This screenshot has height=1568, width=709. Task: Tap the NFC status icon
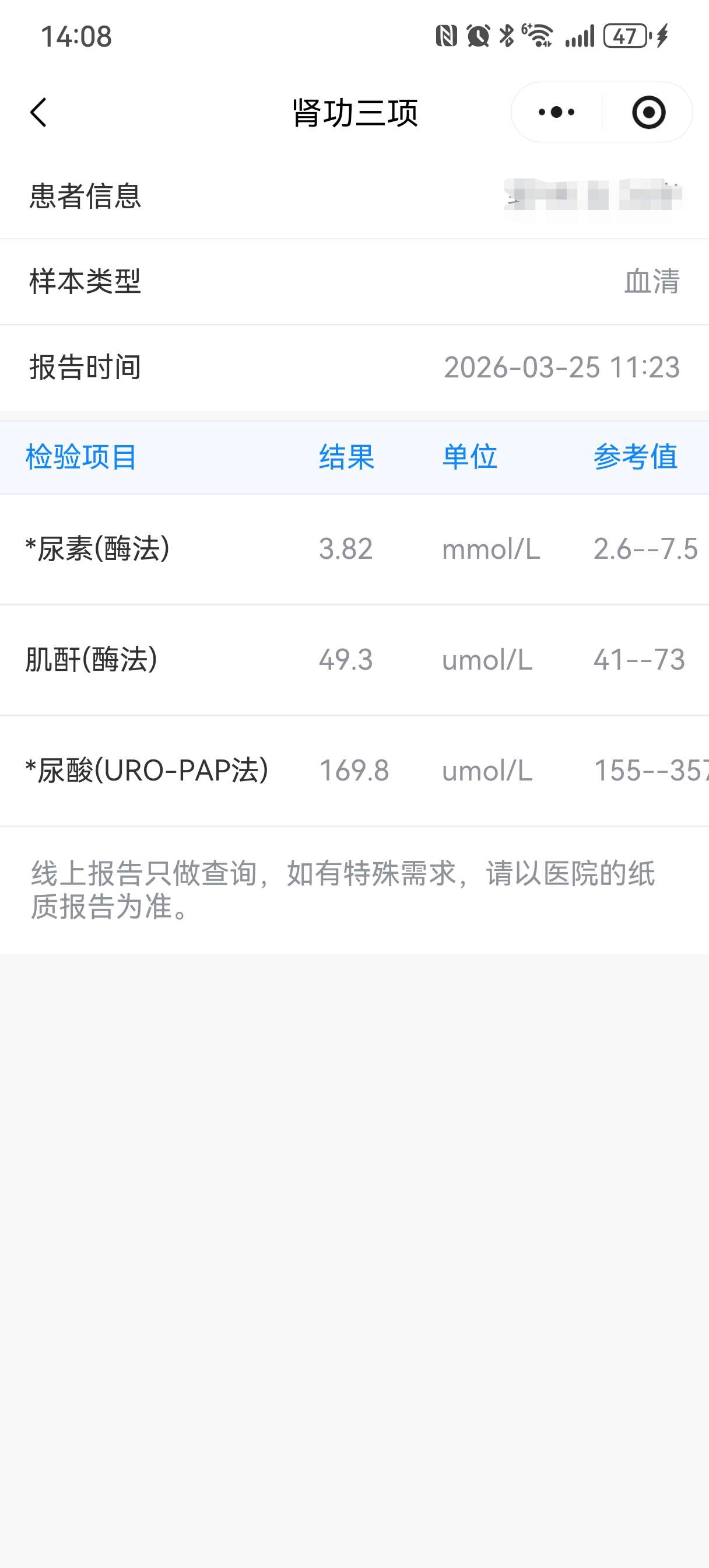[446, 37]
